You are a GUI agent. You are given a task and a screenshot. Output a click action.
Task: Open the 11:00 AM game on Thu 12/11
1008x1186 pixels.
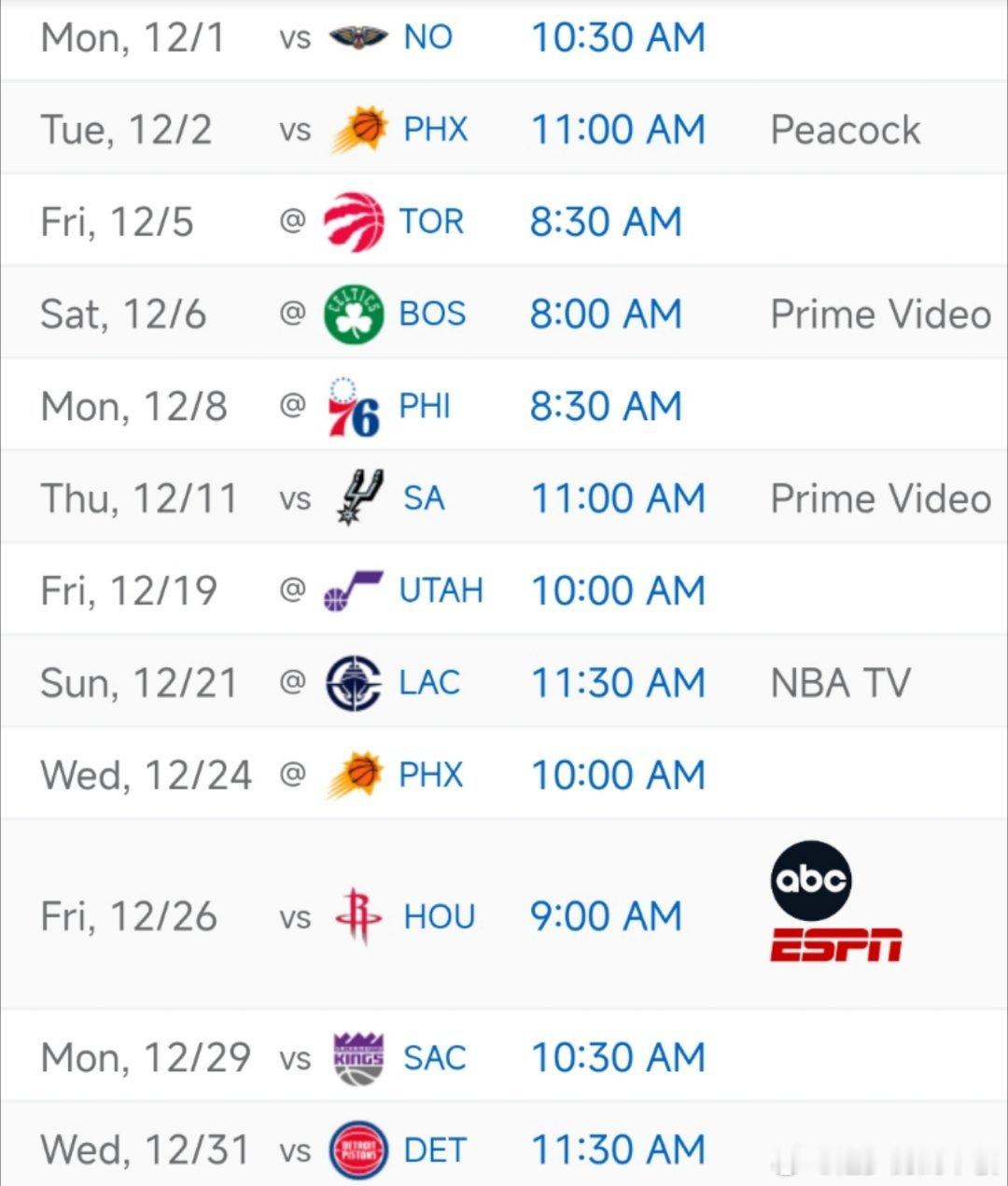(x=618, y=498)
